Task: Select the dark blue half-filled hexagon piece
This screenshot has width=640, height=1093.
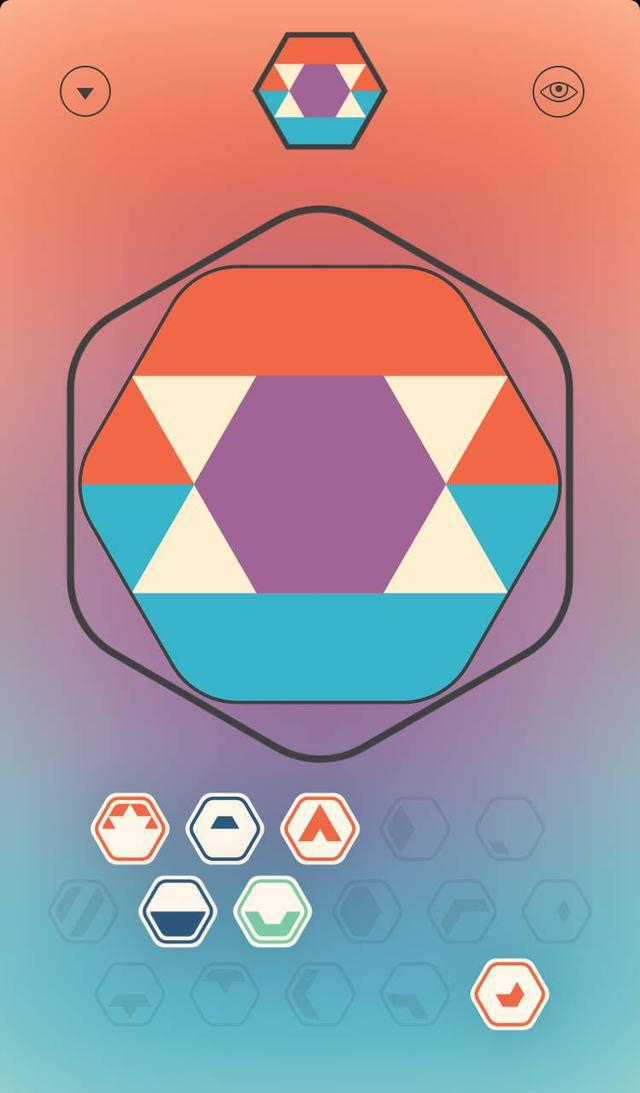Action: [x=178, y=911]
